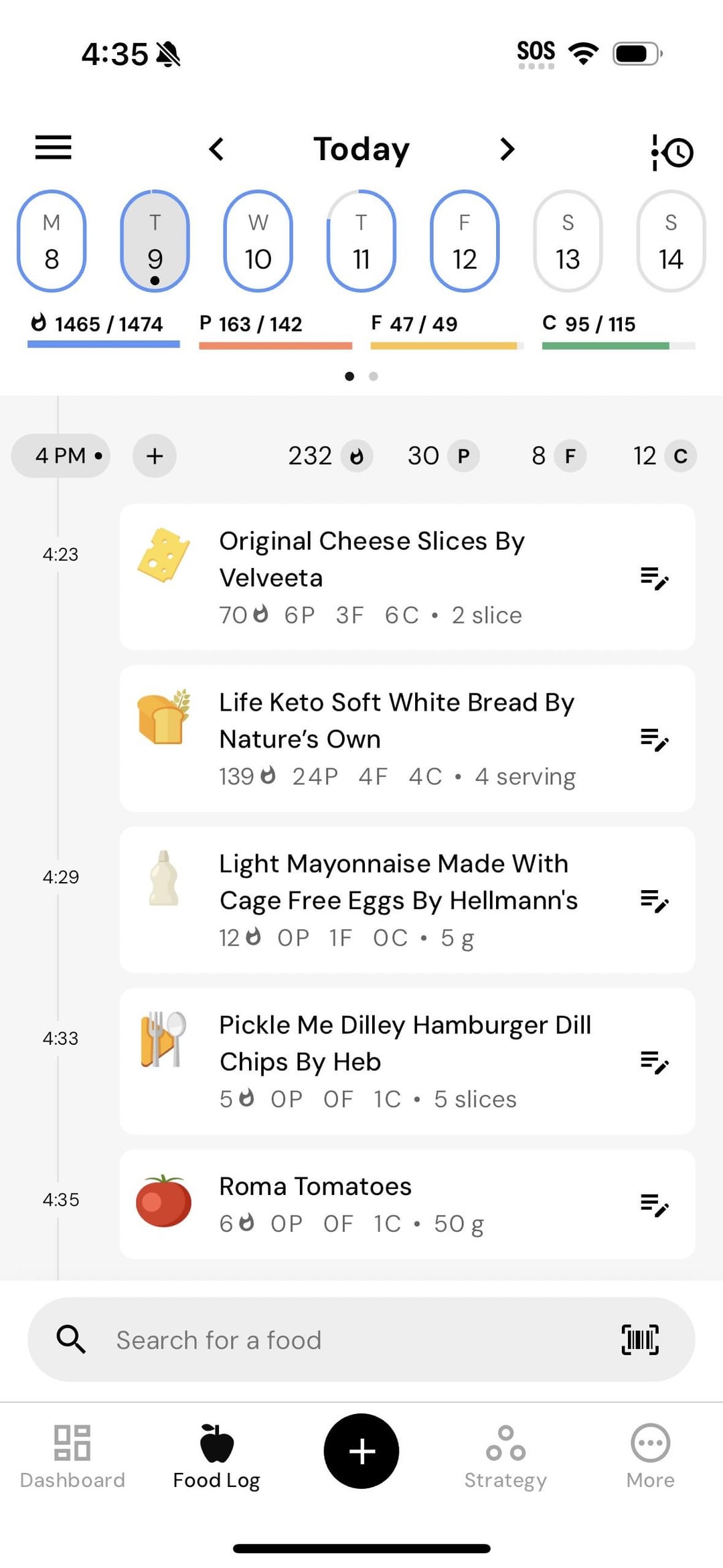Select Friday 12 in the week strip
This screenshot has height=1568, width=723.
465,241
